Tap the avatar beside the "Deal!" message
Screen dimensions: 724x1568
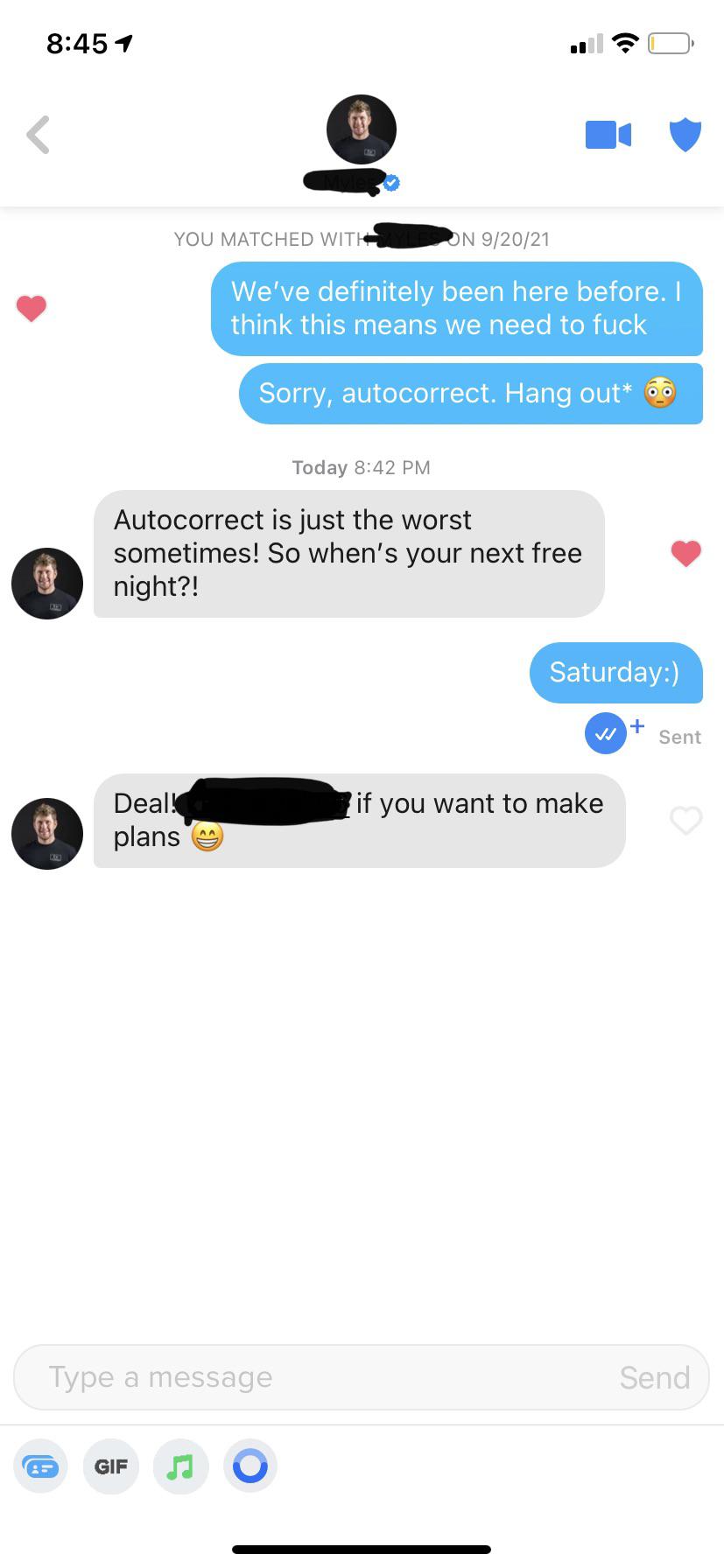click(47, 833)
